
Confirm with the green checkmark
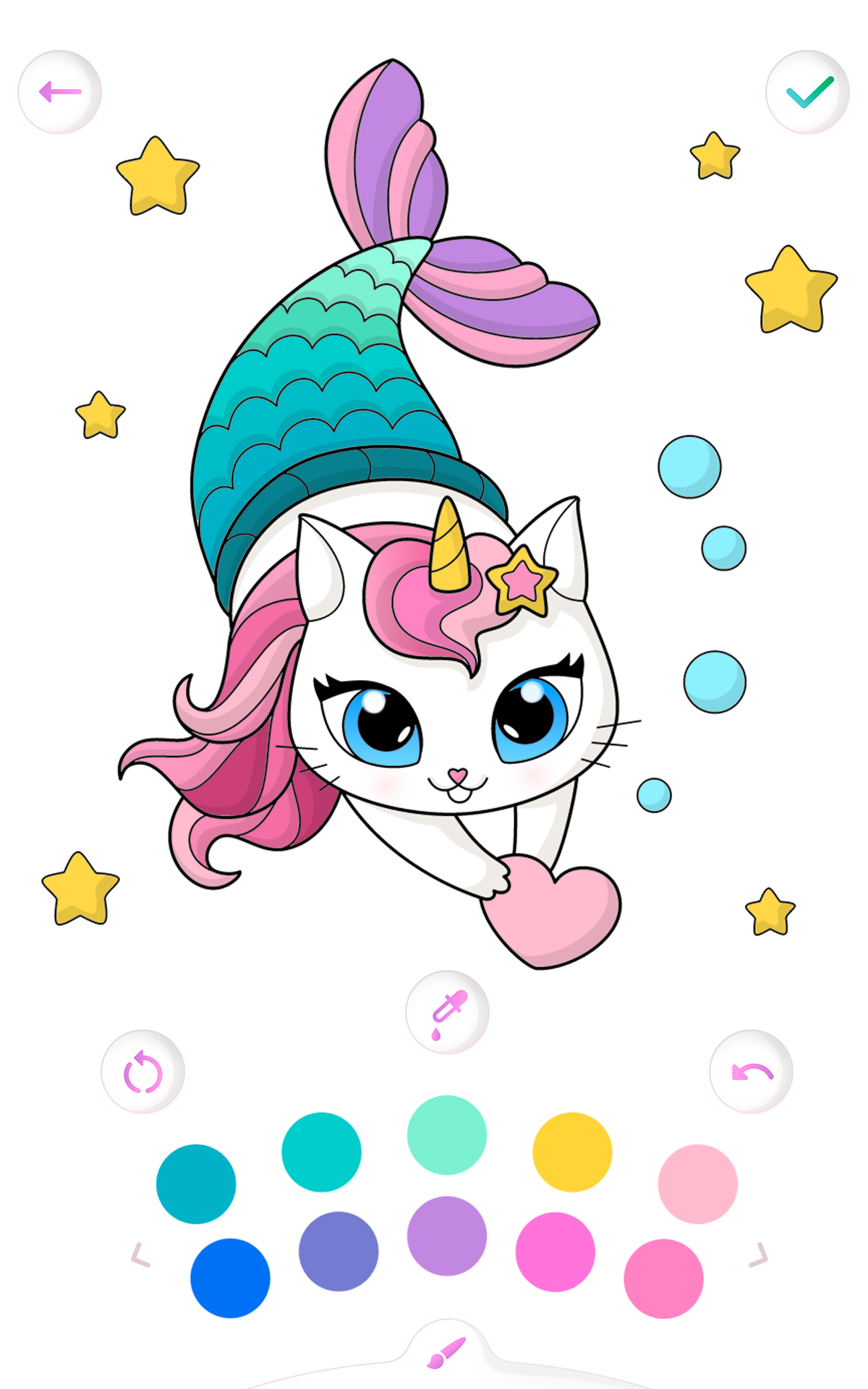tap(807, 92)
